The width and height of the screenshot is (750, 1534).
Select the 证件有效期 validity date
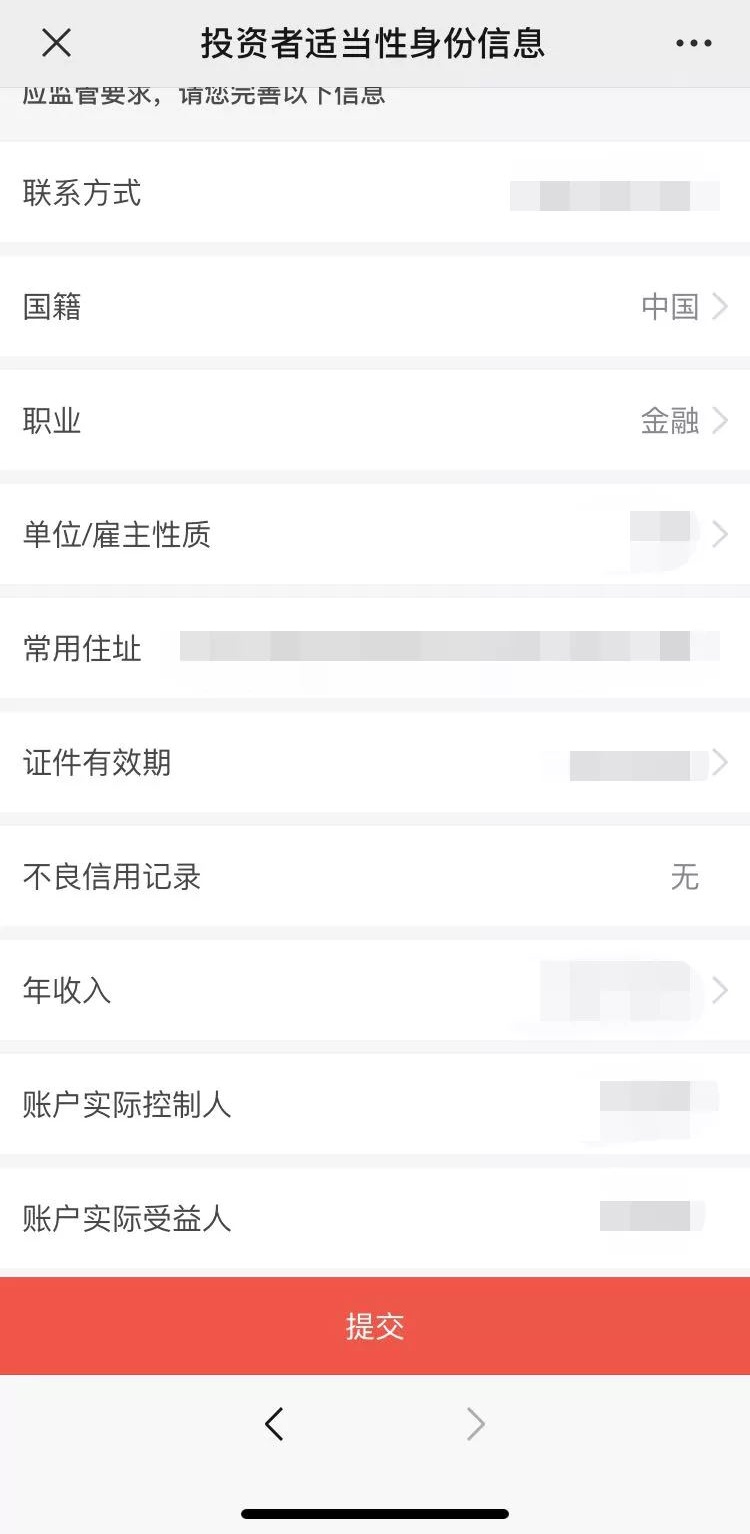coord(375,762)
